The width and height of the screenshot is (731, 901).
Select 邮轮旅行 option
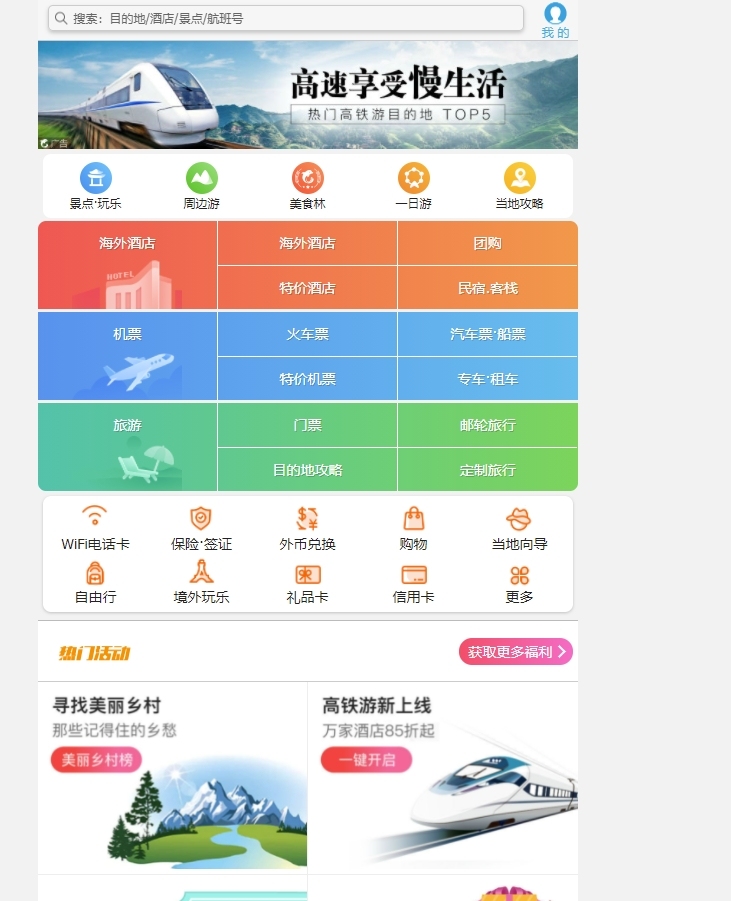click(x=487, y=425)
